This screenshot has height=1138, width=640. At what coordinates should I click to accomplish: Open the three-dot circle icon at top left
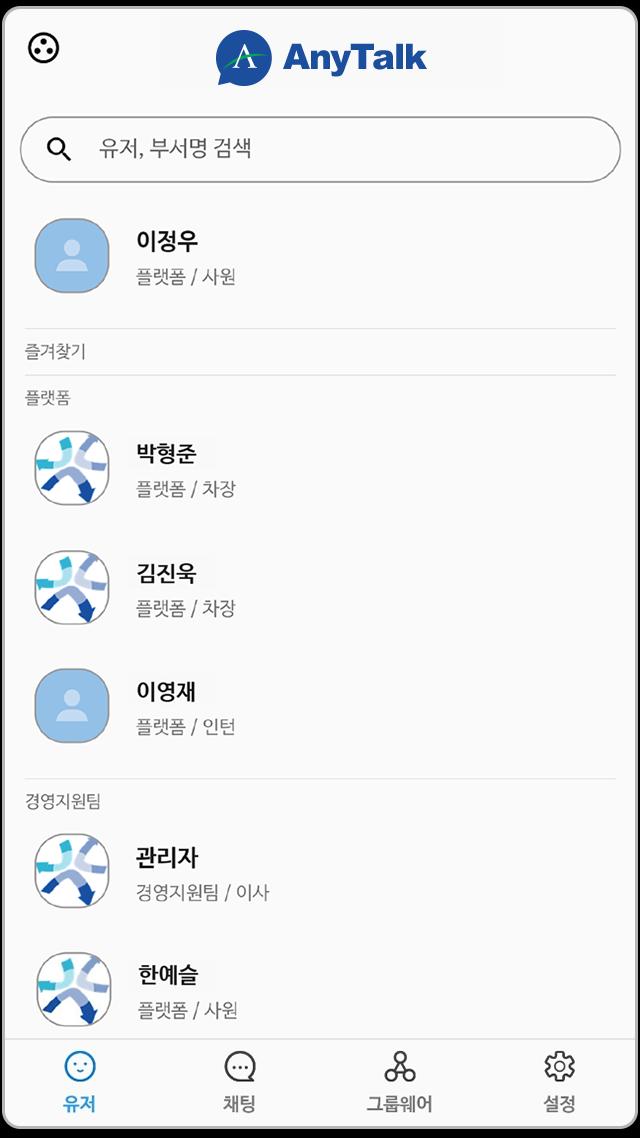pos(44,49)
